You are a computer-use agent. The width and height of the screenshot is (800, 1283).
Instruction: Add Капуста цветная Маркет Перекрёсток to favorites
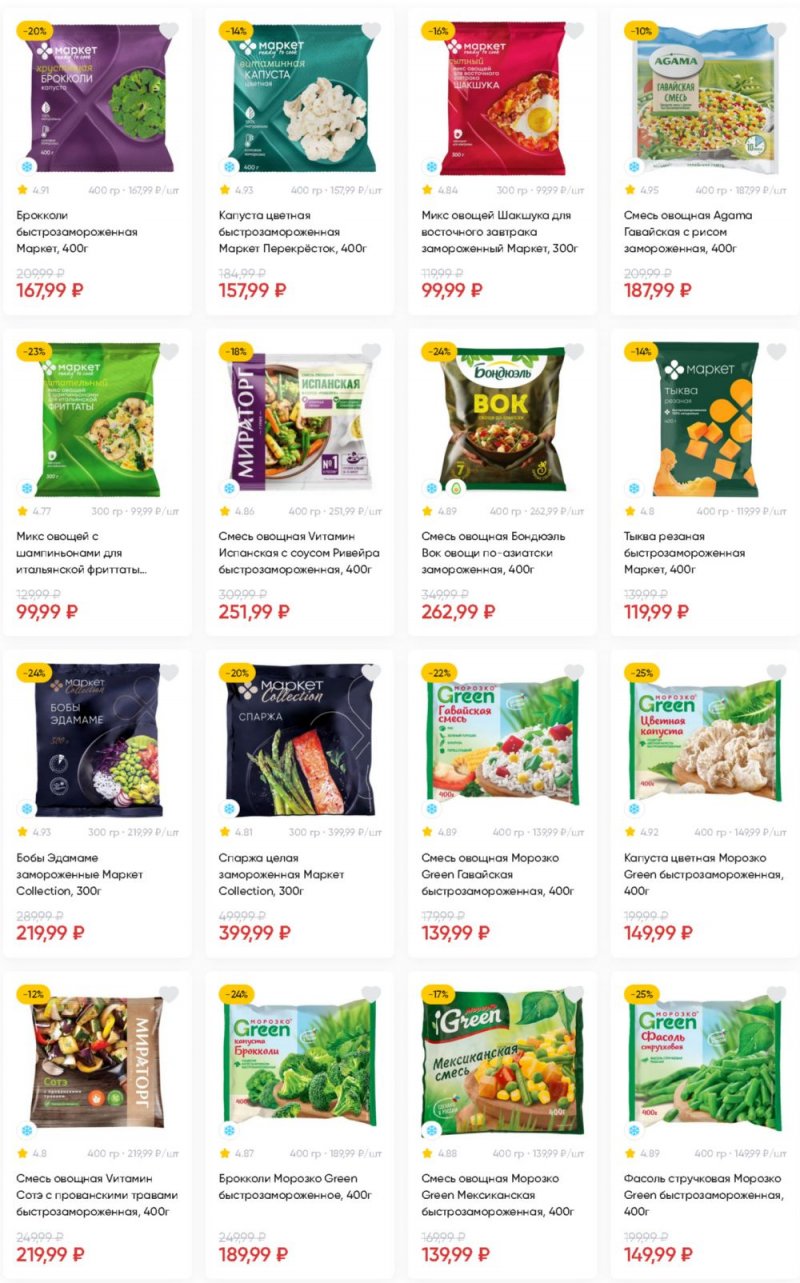click(371, 31)
